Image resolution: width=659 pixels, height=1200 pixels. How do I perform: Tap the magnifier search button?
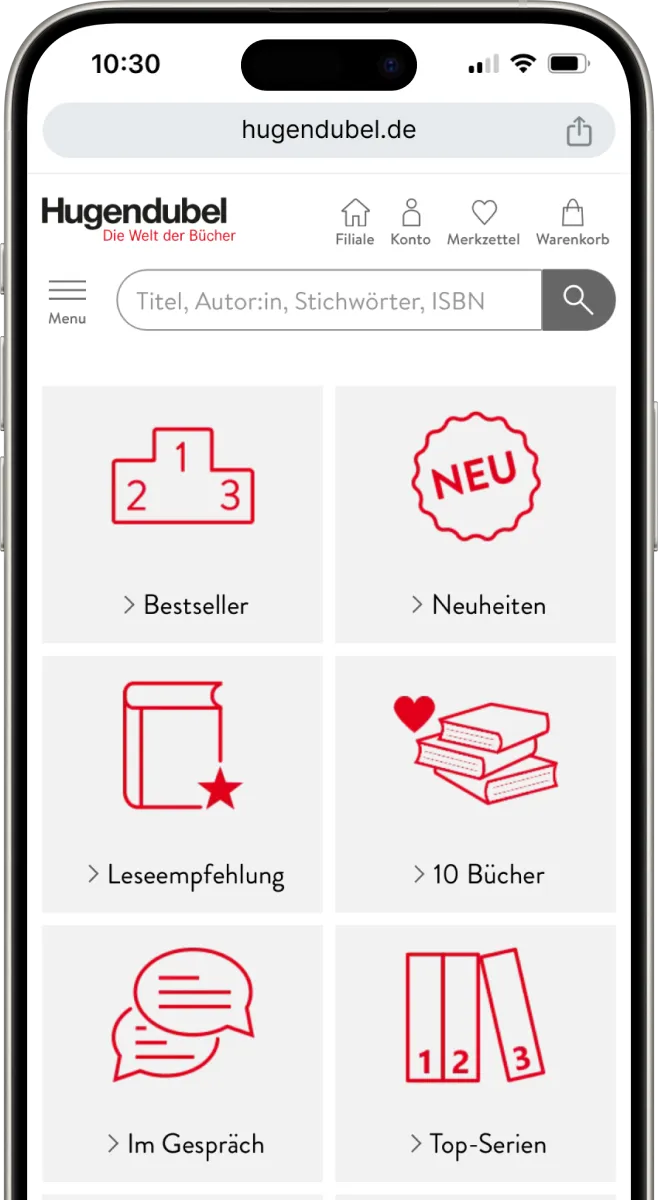(x=578, y=300)
